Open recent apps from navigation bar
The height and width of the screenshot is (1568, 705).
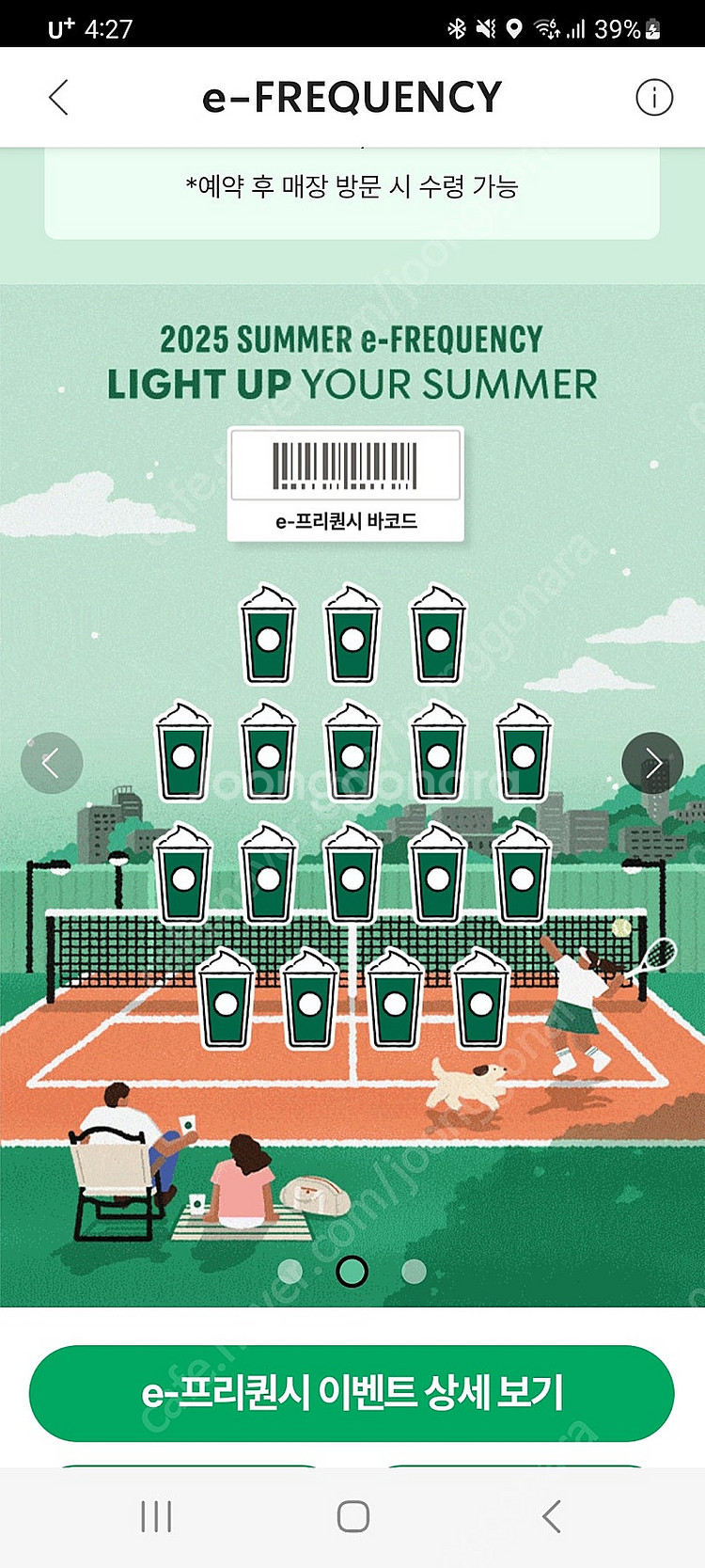(156, 1516)
